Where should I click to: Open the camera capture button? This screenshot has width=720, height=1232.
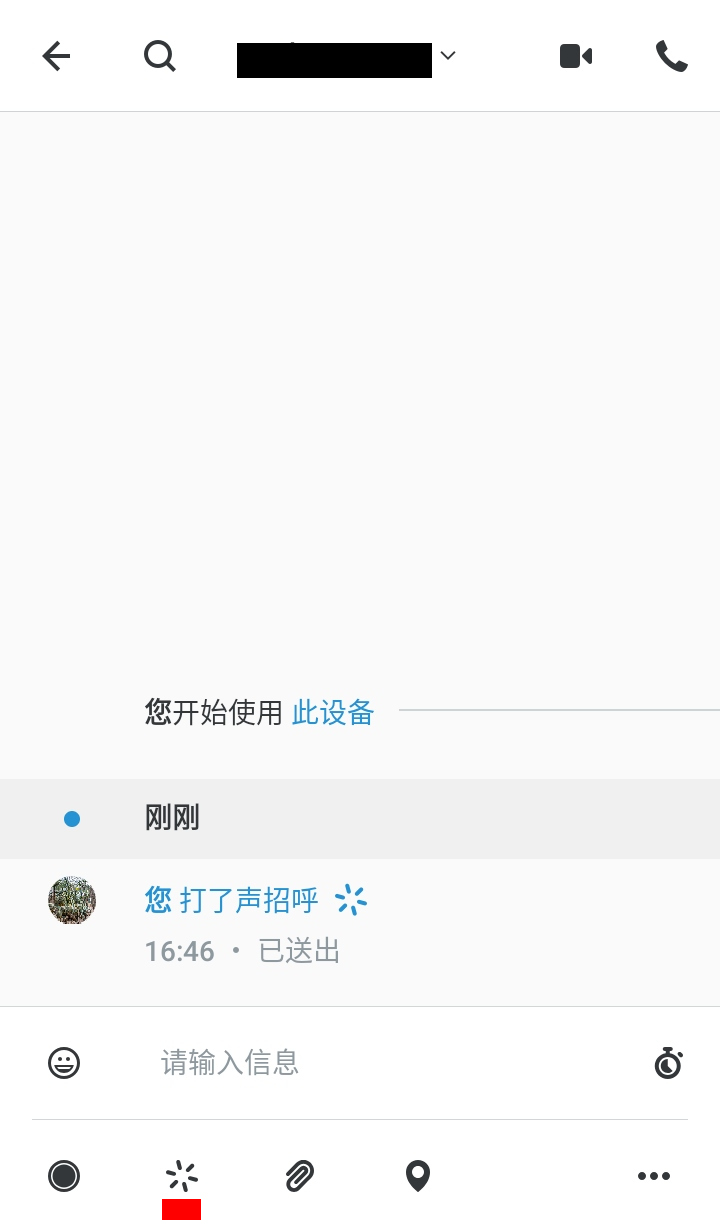[x=64, y=1176]
